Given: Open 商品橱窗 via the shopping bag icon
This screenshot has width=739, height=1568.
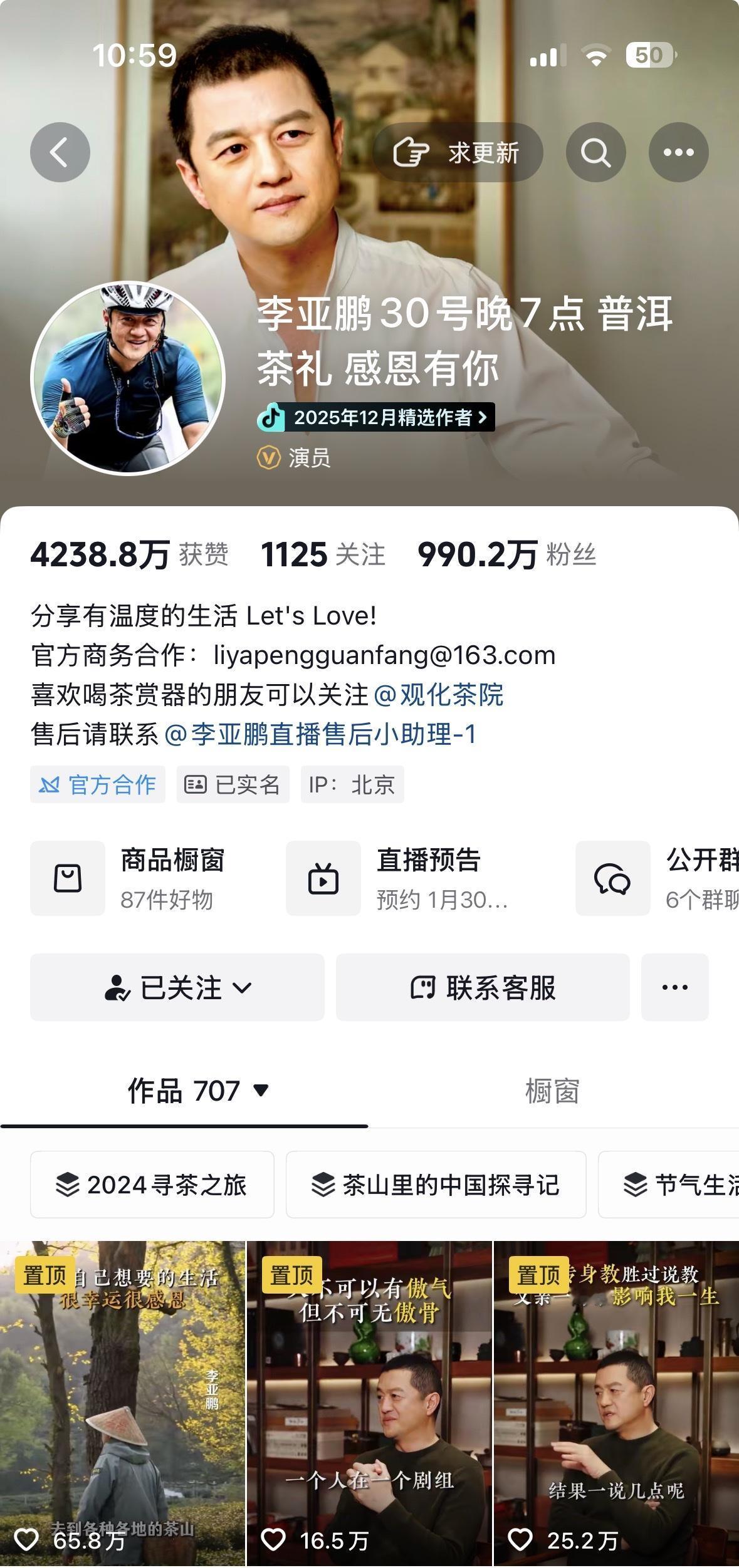Looking at the screenshot, I should click(x=68, y=878).
